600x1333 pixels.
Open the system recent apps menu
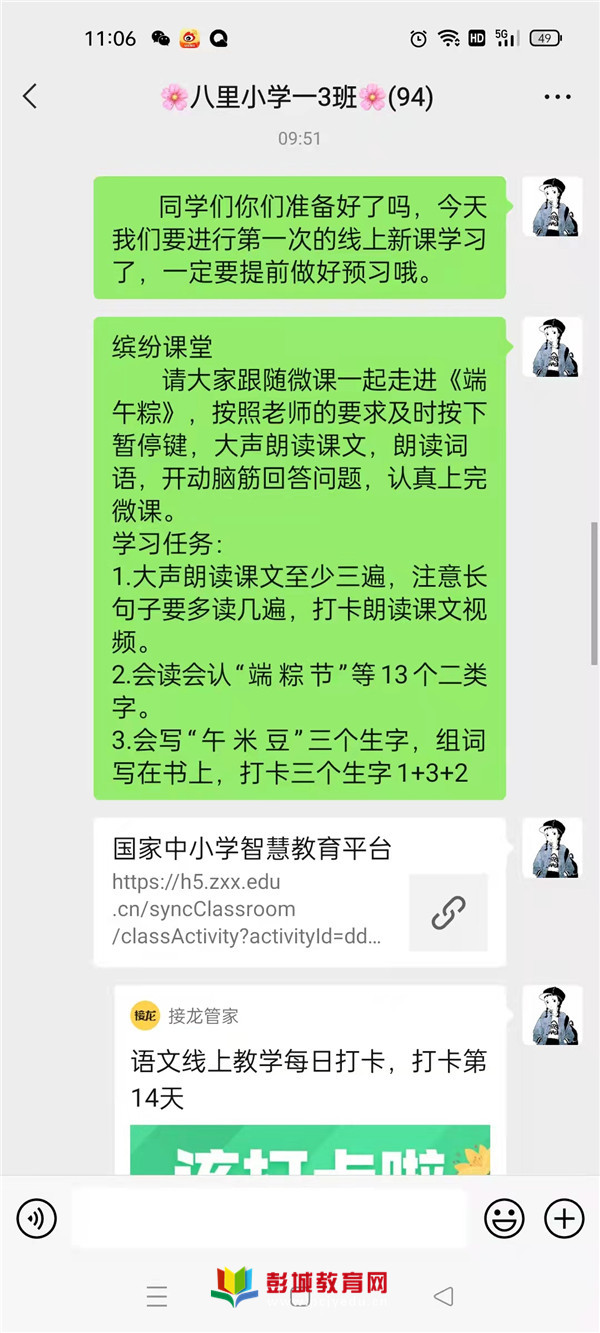pos(157,1297)
